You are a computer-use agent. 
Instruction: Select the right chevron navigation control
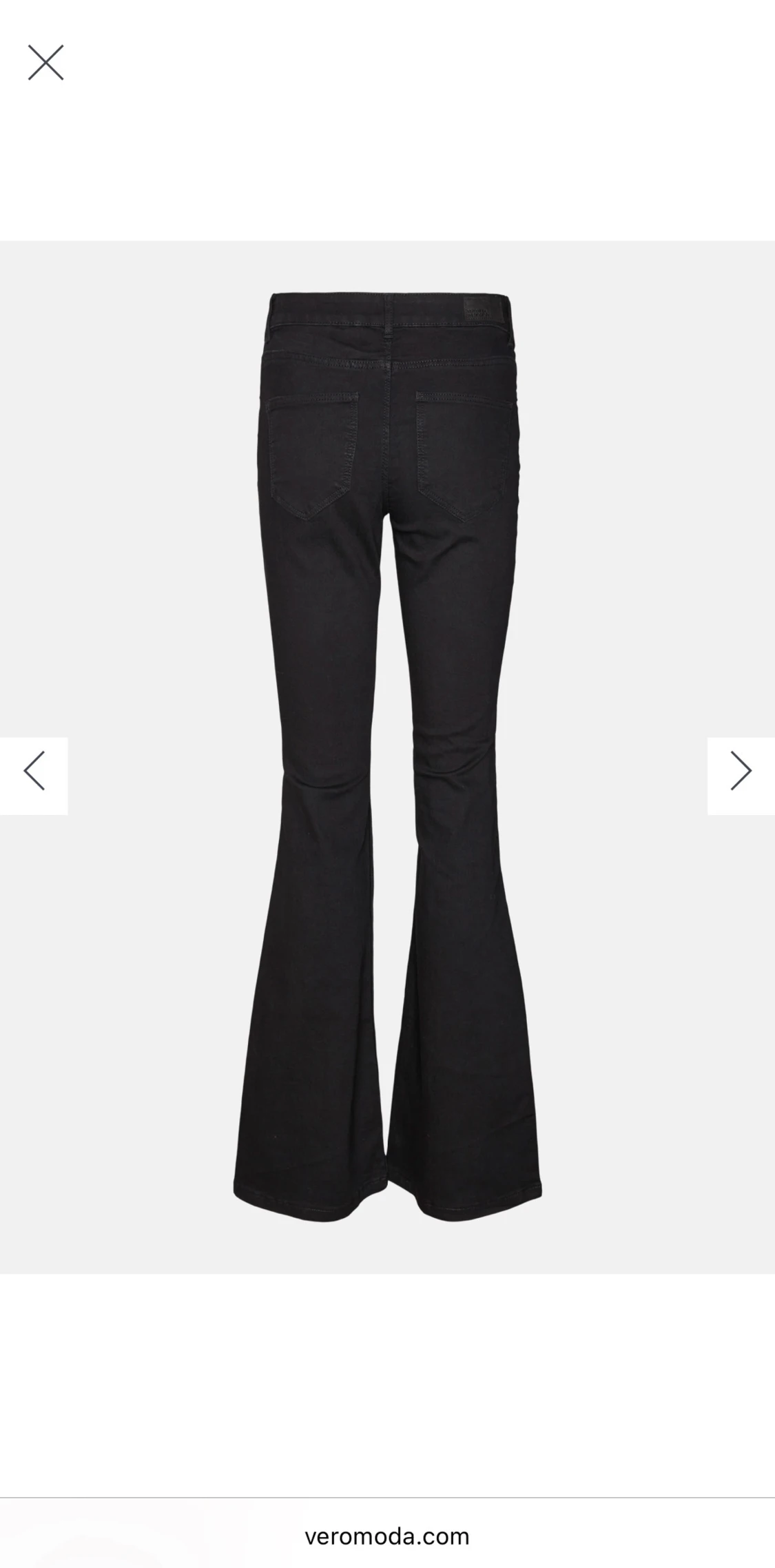coord(740,770)
